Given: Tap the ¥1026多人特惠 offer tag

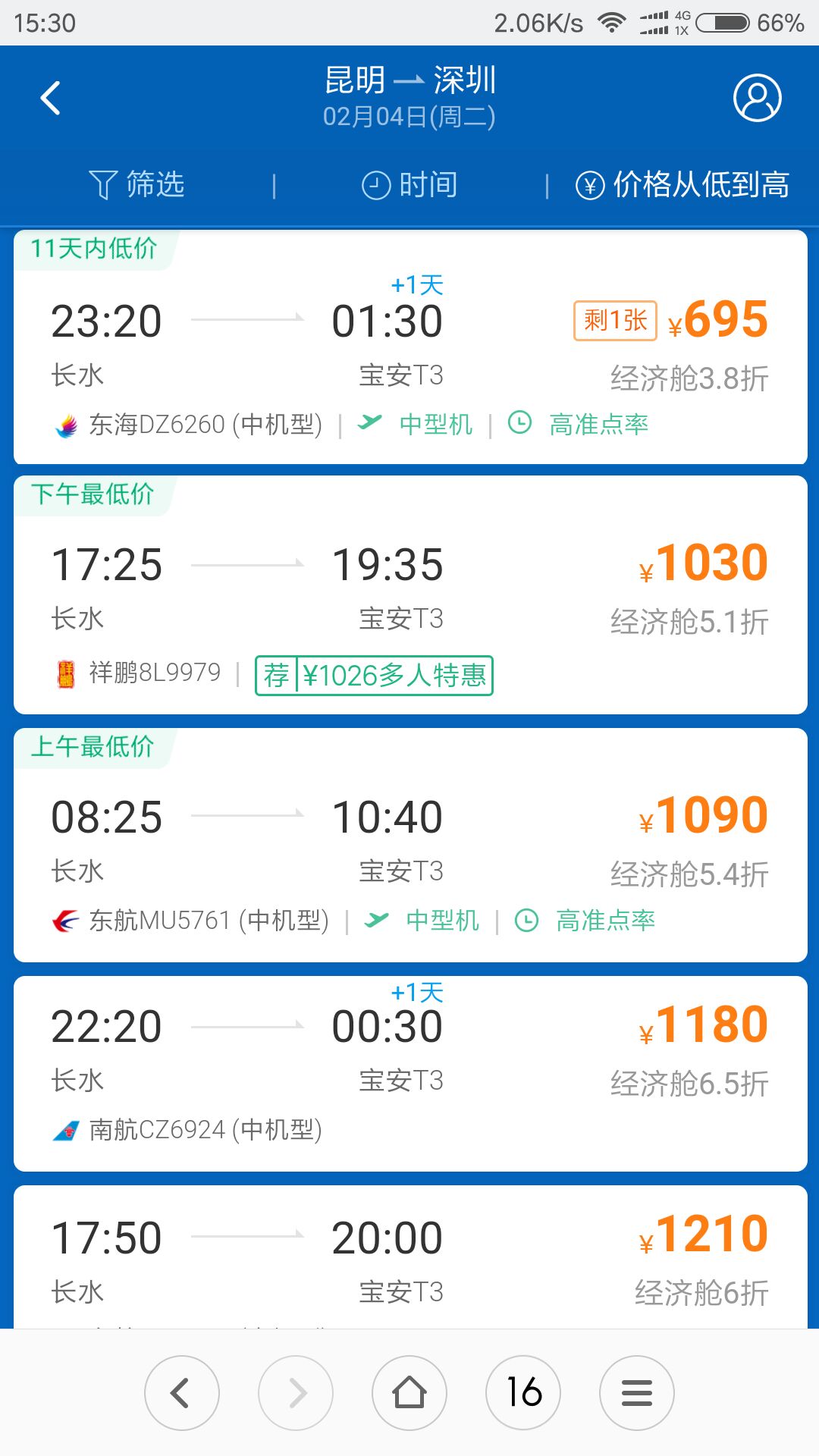Looking at the screenshot, I should 375,675.
